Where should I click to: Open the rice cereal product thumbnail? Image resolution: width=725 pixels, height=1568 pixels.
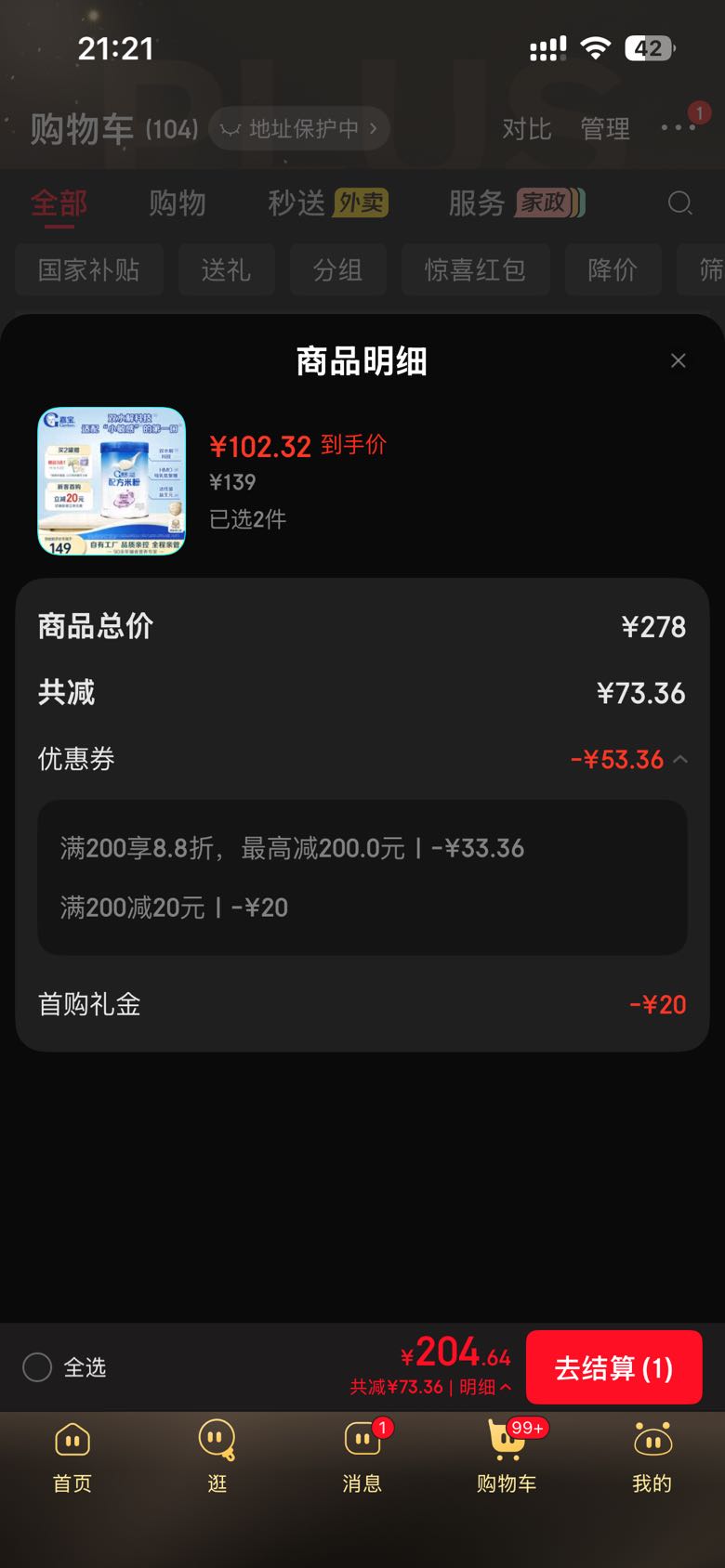click(112, 481)
